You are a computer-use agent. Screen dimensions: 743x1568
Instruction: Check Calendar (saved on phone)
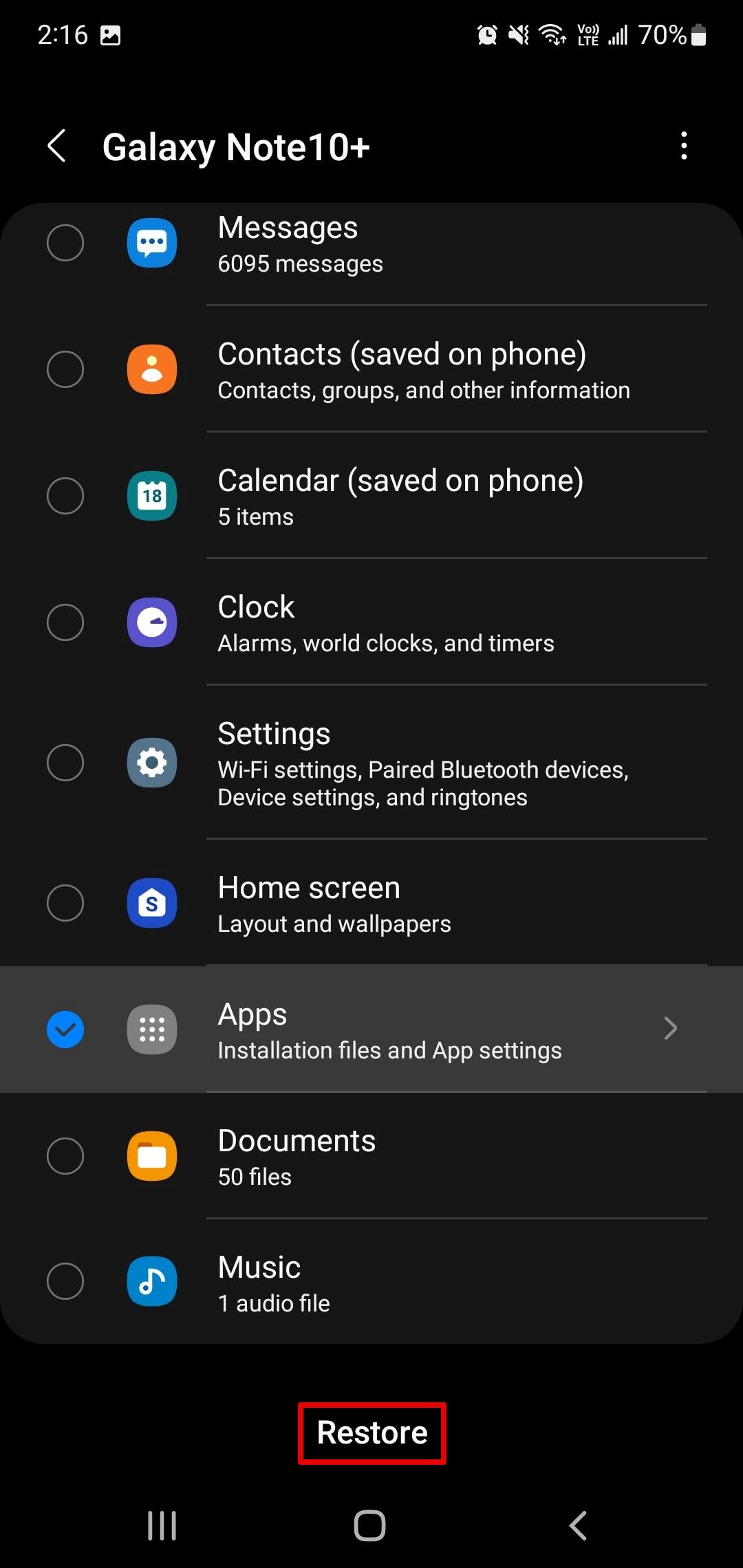click(65, 496)
